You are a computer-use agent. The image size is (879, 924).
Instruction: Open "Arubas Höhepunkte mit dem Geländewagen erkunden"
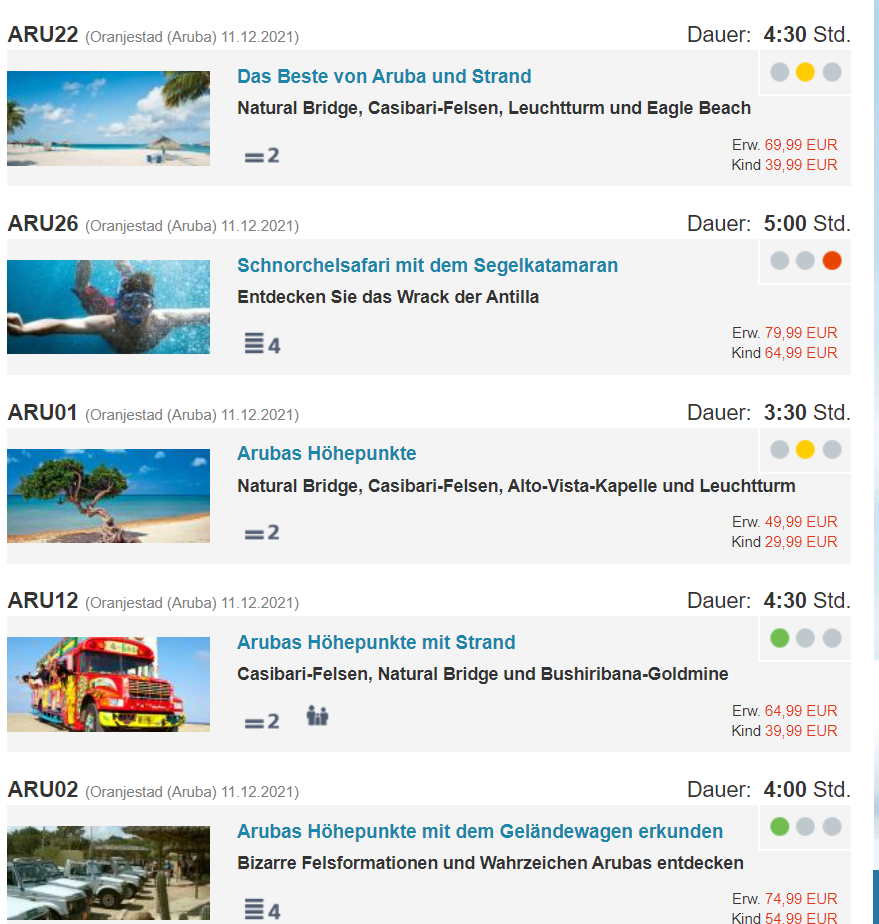(480, 831)
